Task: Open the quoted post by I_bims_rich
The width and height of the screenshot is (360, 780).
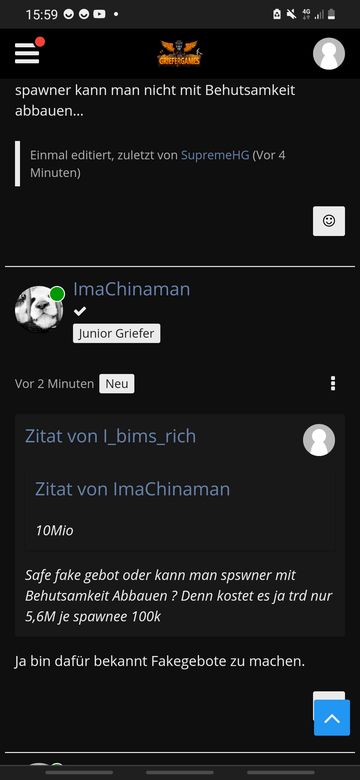Action: [x=110, y=436]
